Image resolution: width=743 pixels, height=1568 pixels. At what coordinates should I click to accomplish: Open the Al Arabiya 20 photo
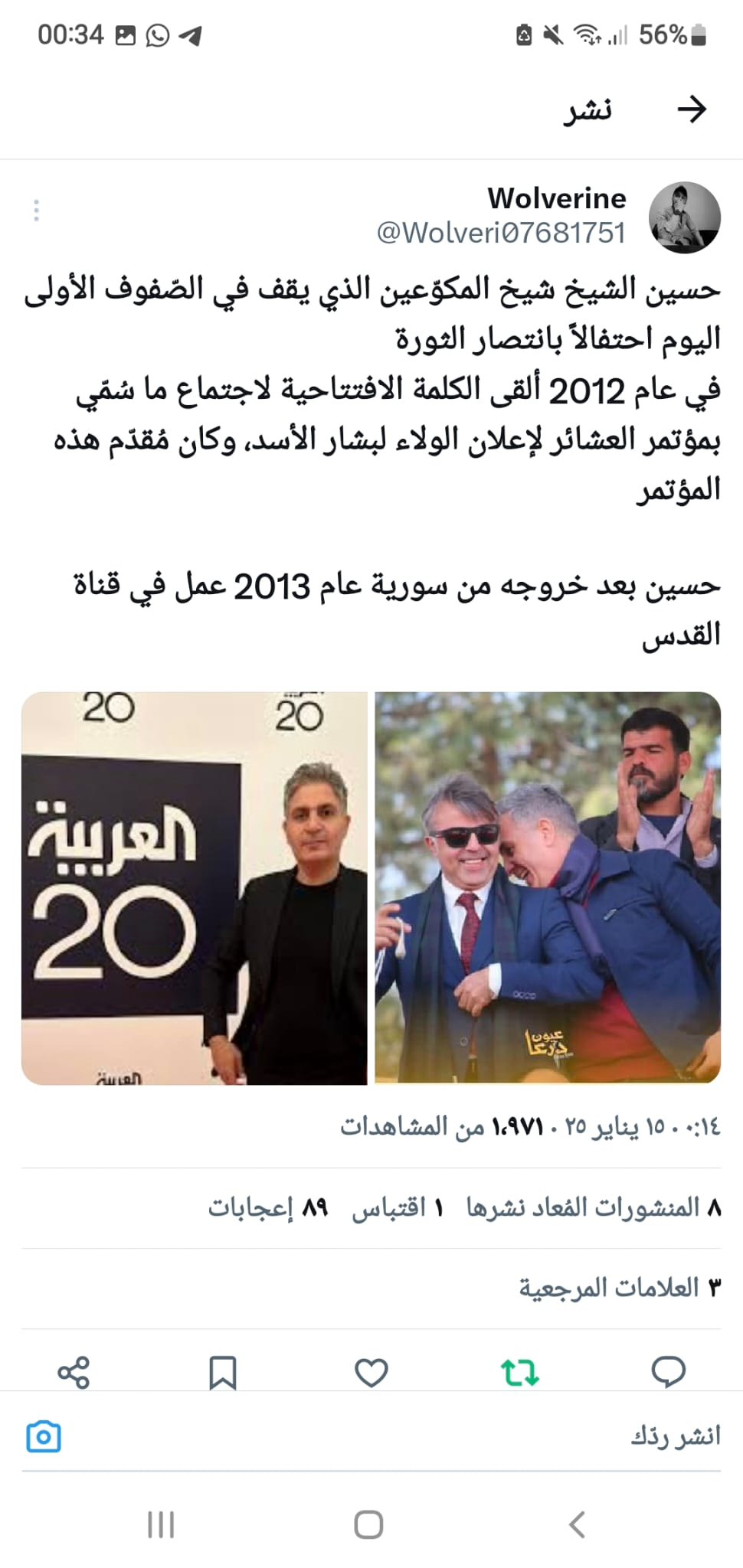click(195, 888)
